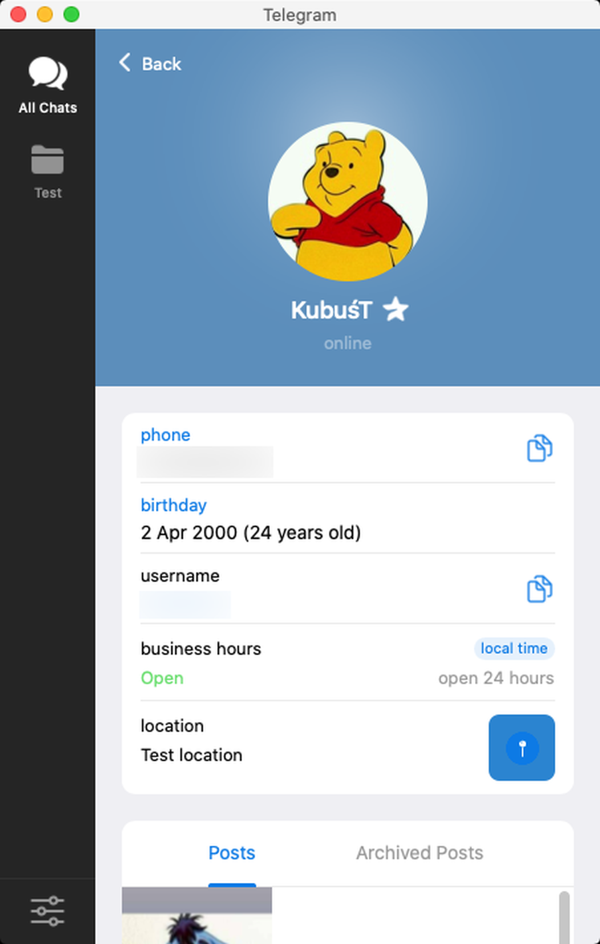The width and height of the screenshot is (600, 944).
Task: Switch to the Archived Posts tab
Action: tap(419, 853)
